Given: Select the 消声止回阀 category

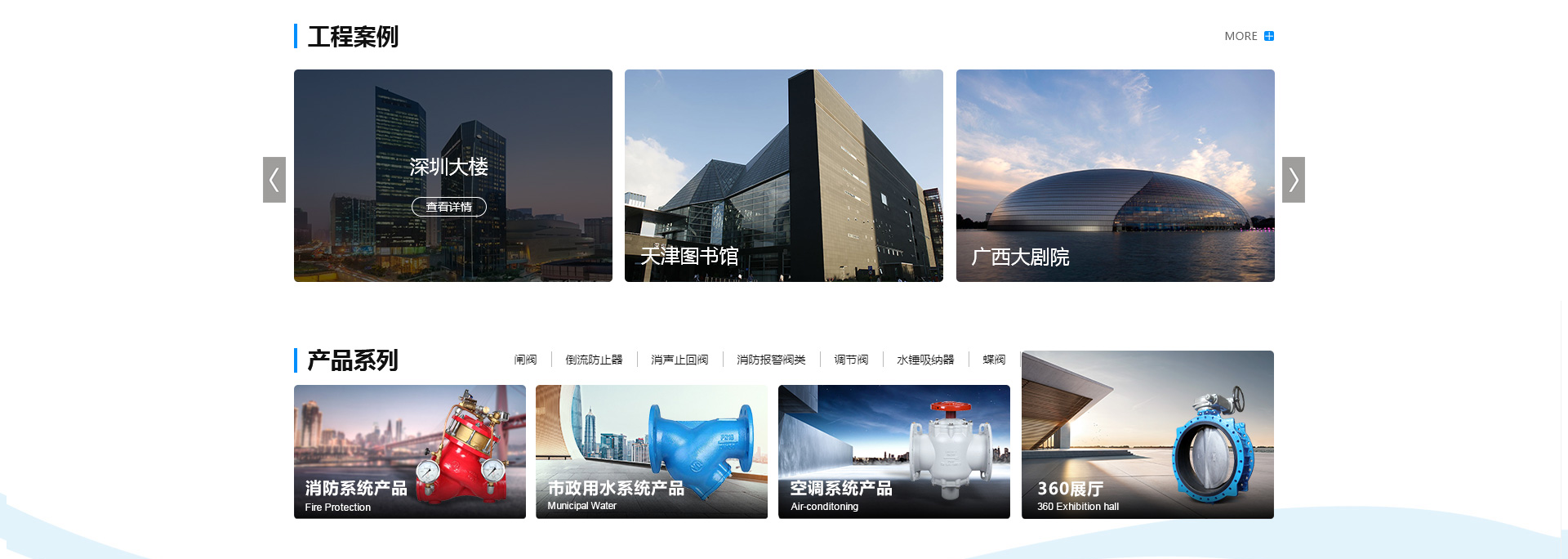Looking at the screenshot, I should point(679,360).
